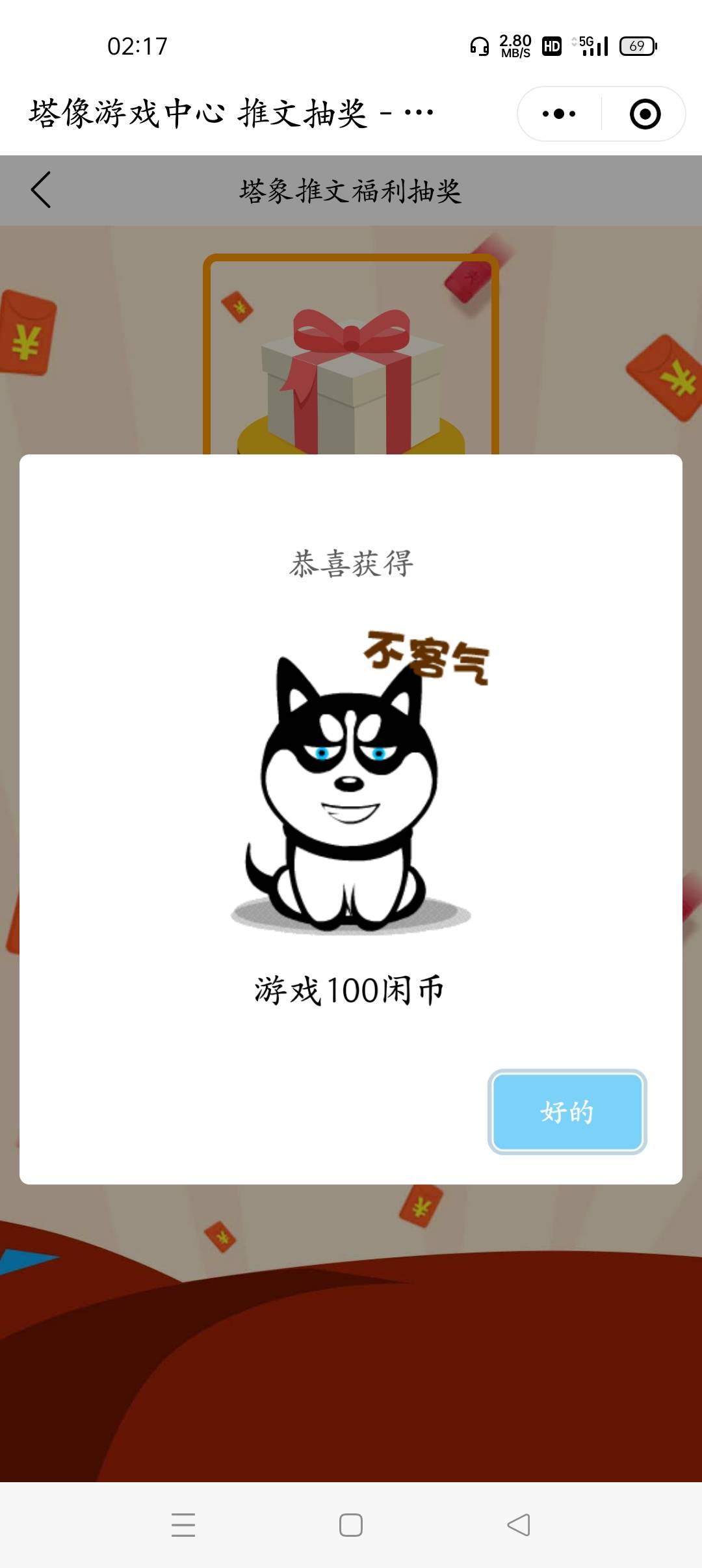Go back from 塔象推文福利抽奖 page
The height and width of the screenshot is (1568, 702).
[41, 190]
